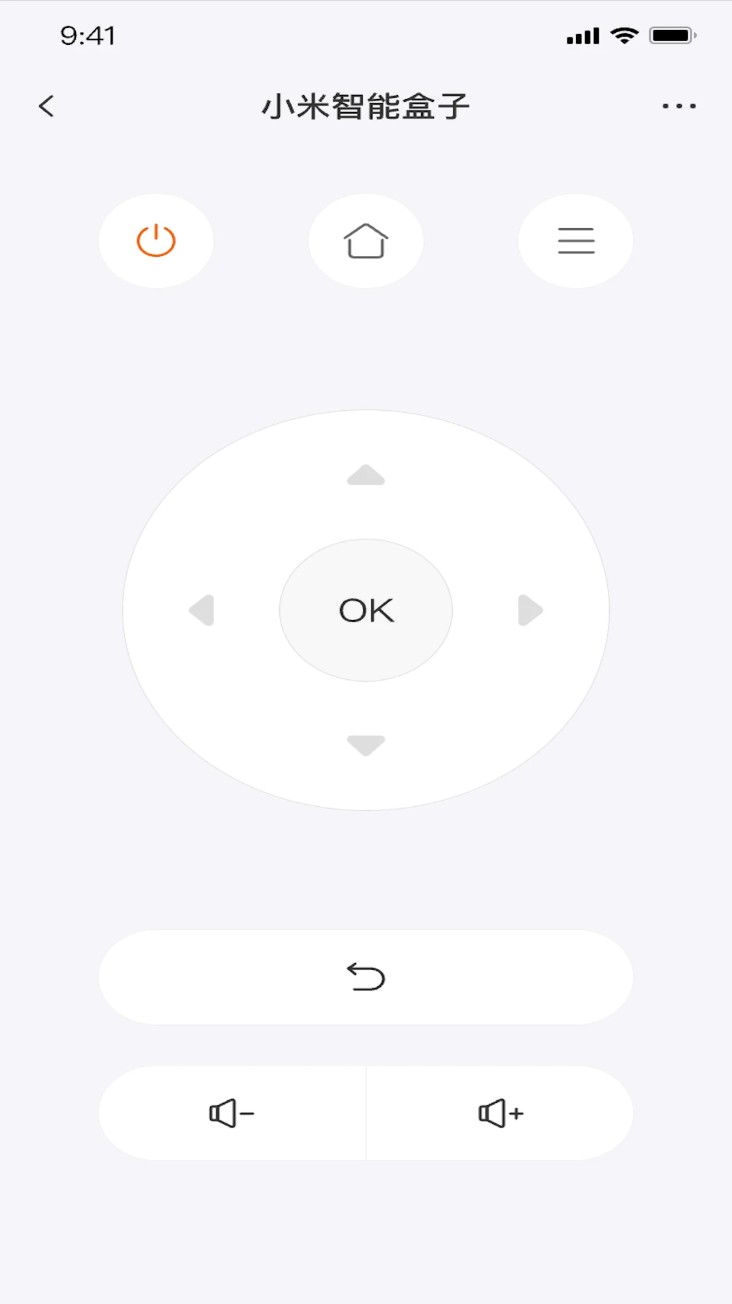Tap the down arrow on the D-pad
Viewport: 732px width, 1304px height.
[x=366, y=745]
